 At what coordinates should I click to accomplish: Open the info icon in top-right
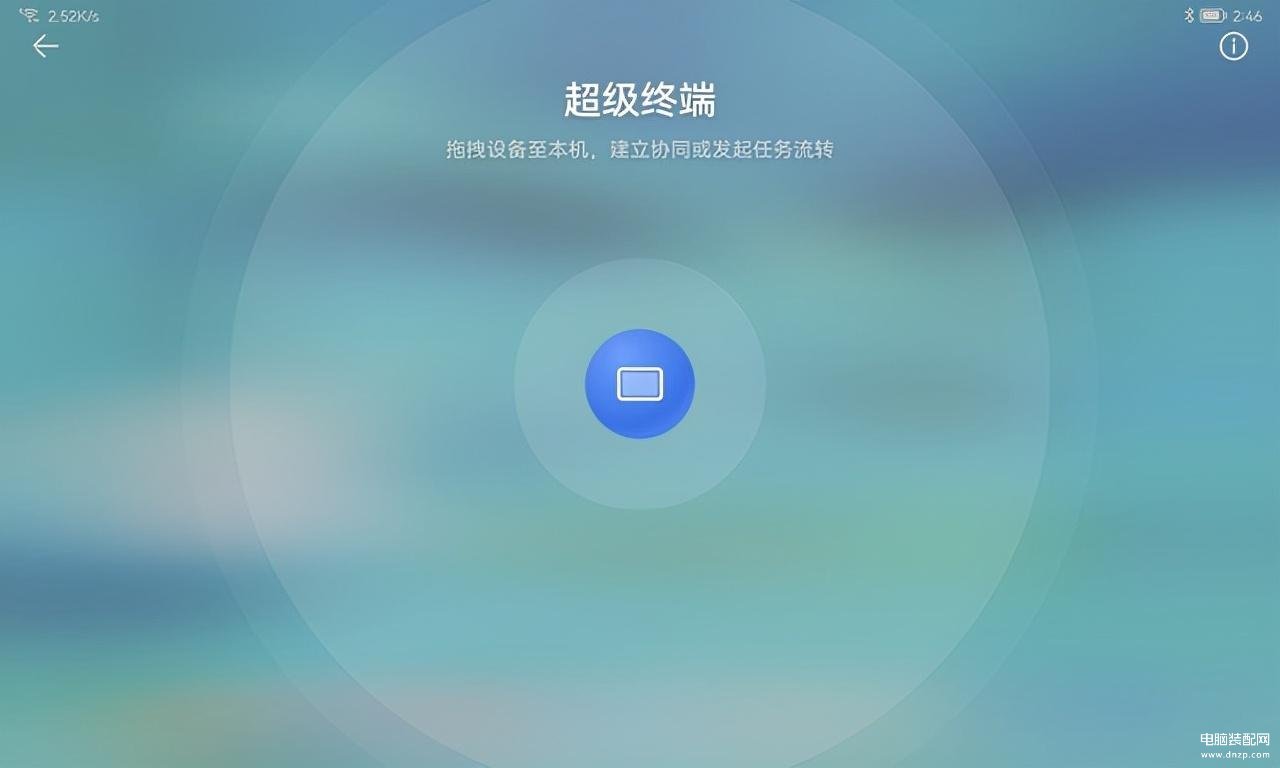pos(1233,46)
